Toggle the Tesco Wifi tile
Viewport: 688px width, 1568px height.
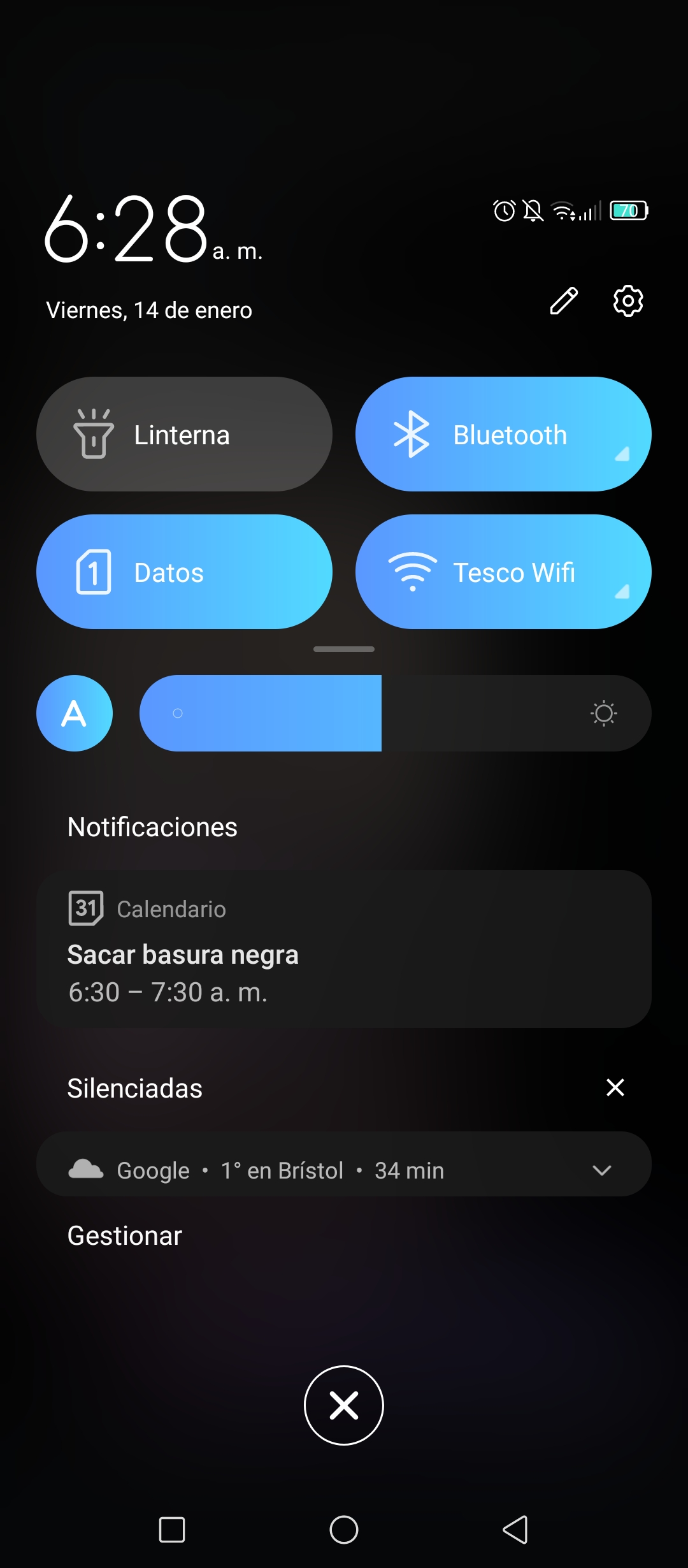pos(503,572)
